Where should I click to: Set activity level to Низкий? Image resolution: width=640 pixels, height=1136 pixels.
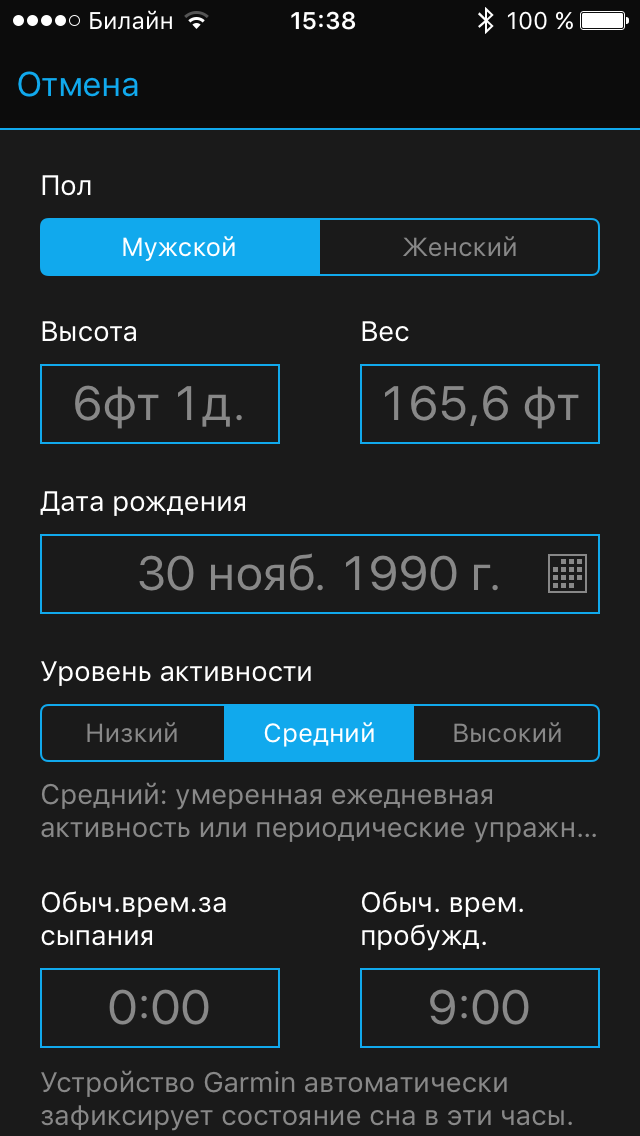pyautogui.click(x=133, y=732)
